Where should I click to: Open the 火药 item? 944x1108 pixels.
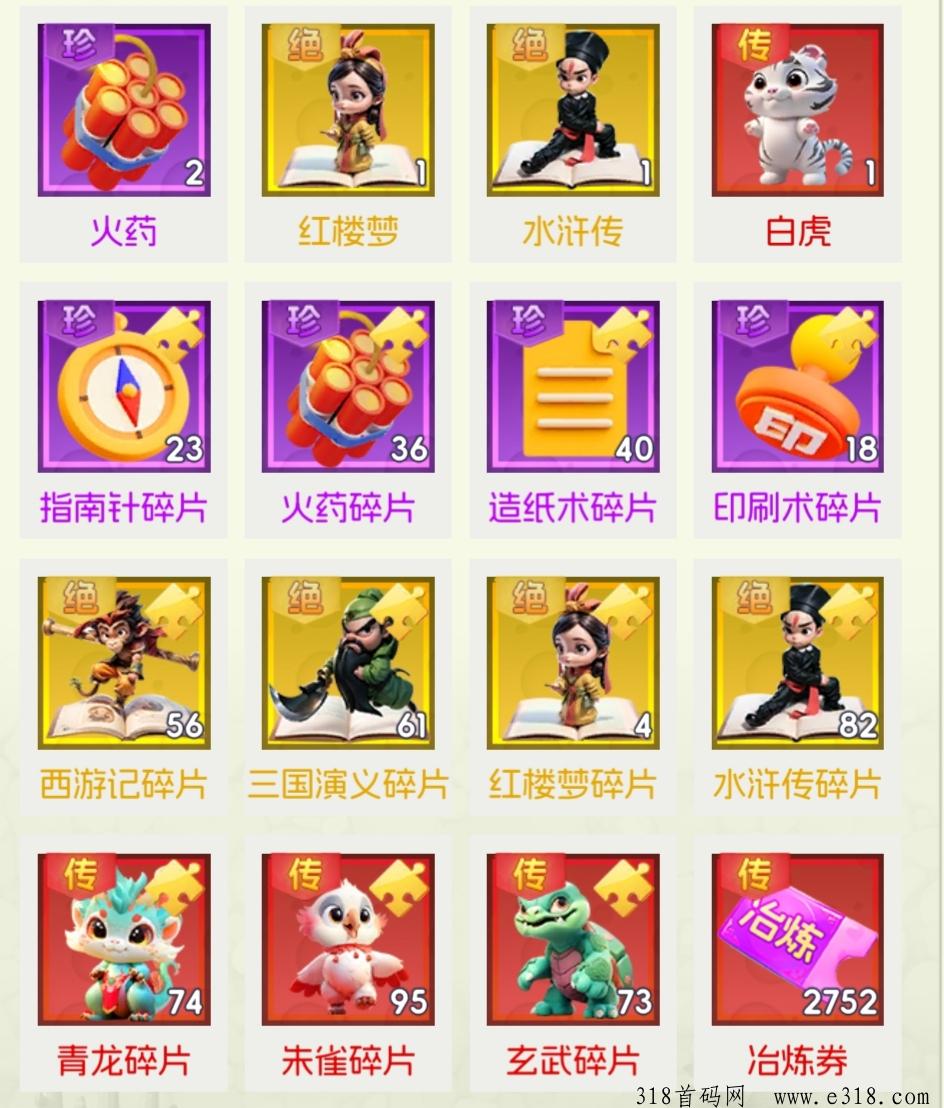(x=124, y=110)
